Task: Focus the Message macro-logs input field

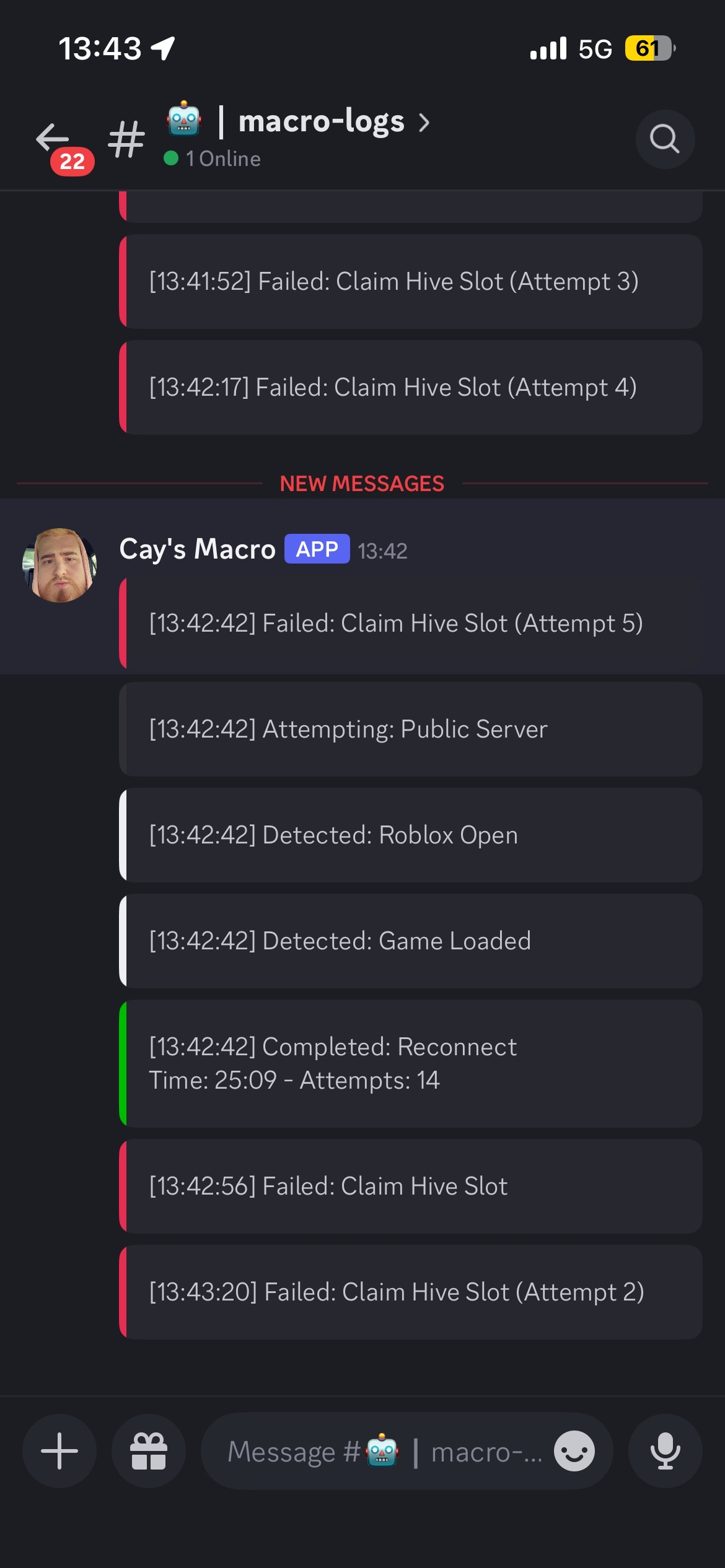Action: click(384, 1452)
